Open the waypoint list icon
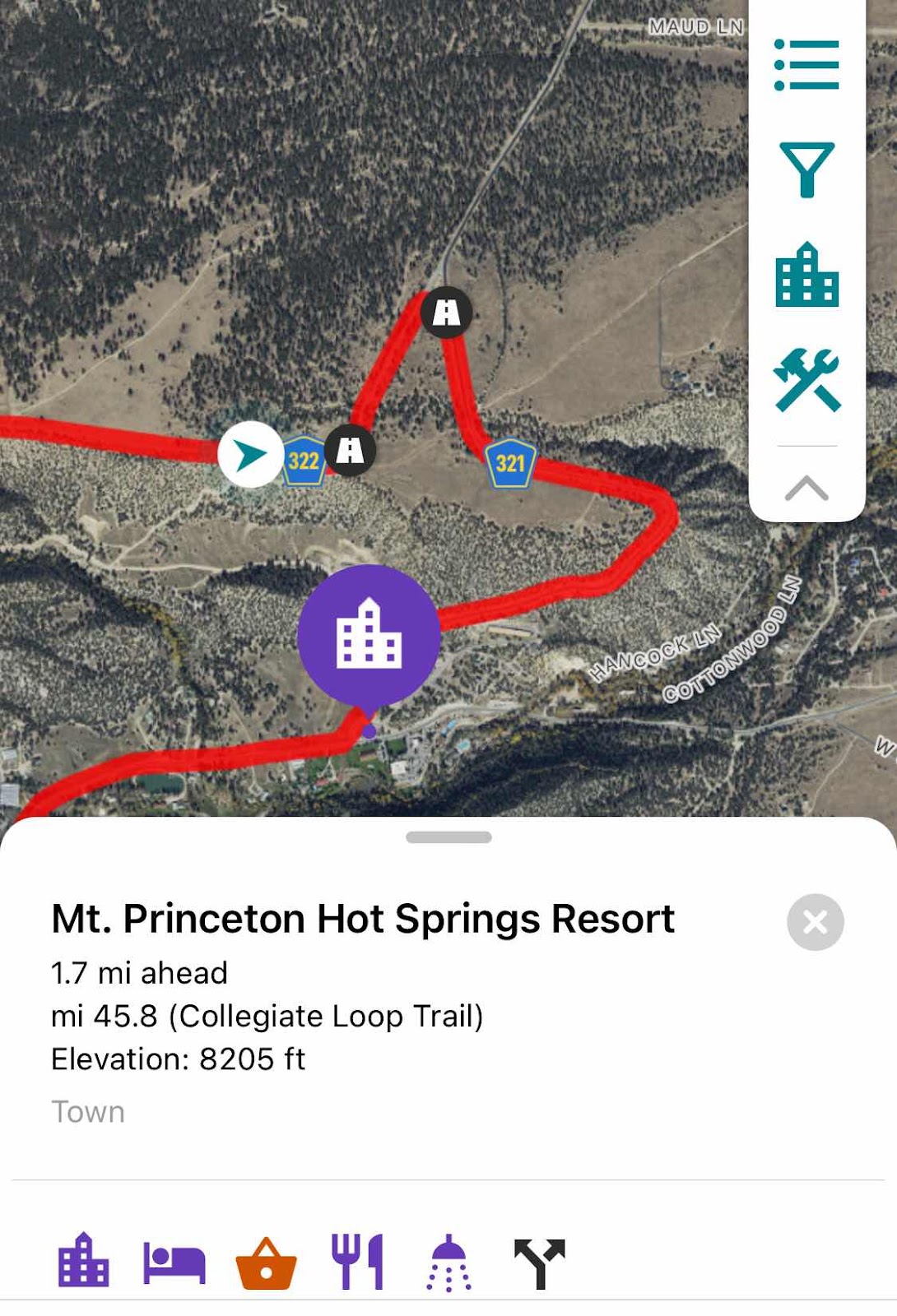The height and width of the screenshot is (1316, 897). click(x=806, y=65)
